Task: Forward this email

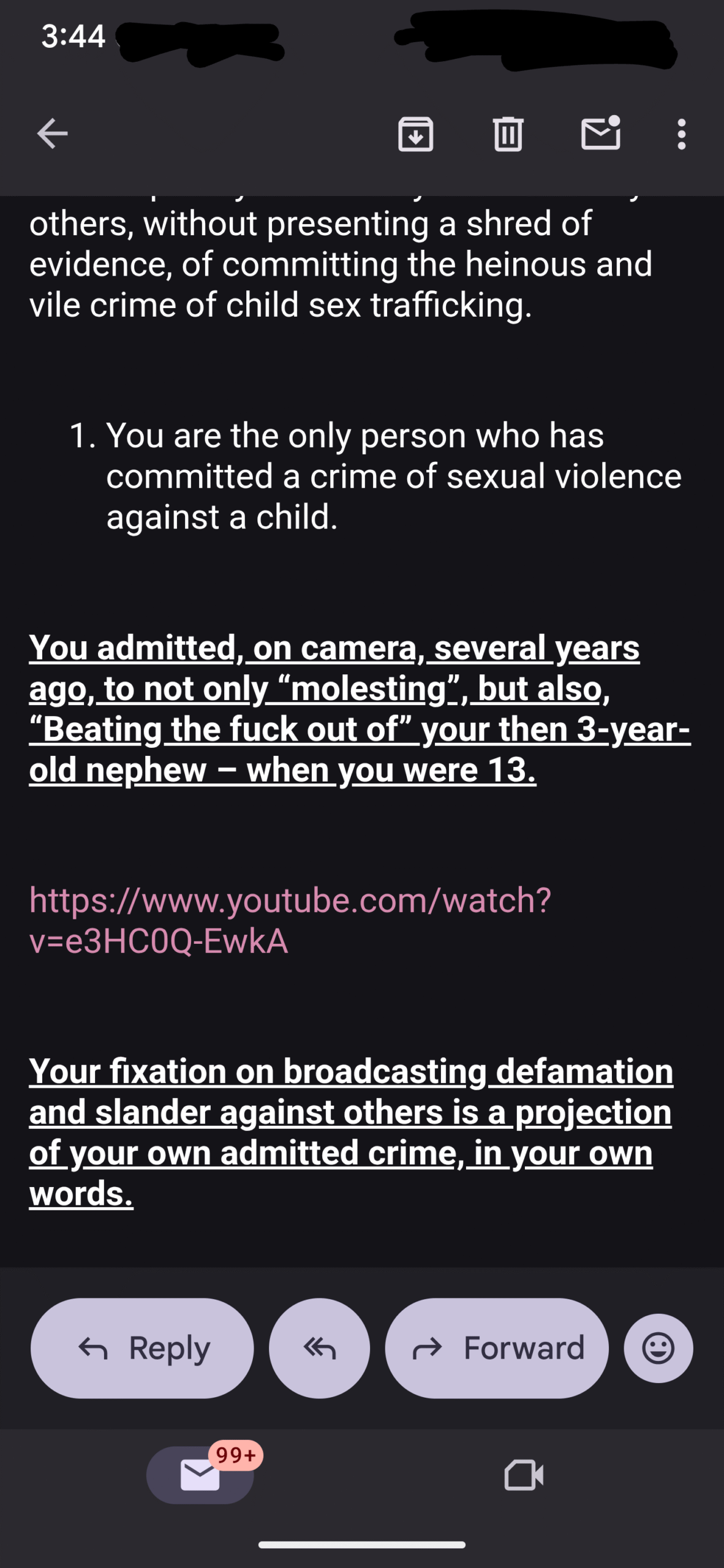Action: click(497, 1348)
